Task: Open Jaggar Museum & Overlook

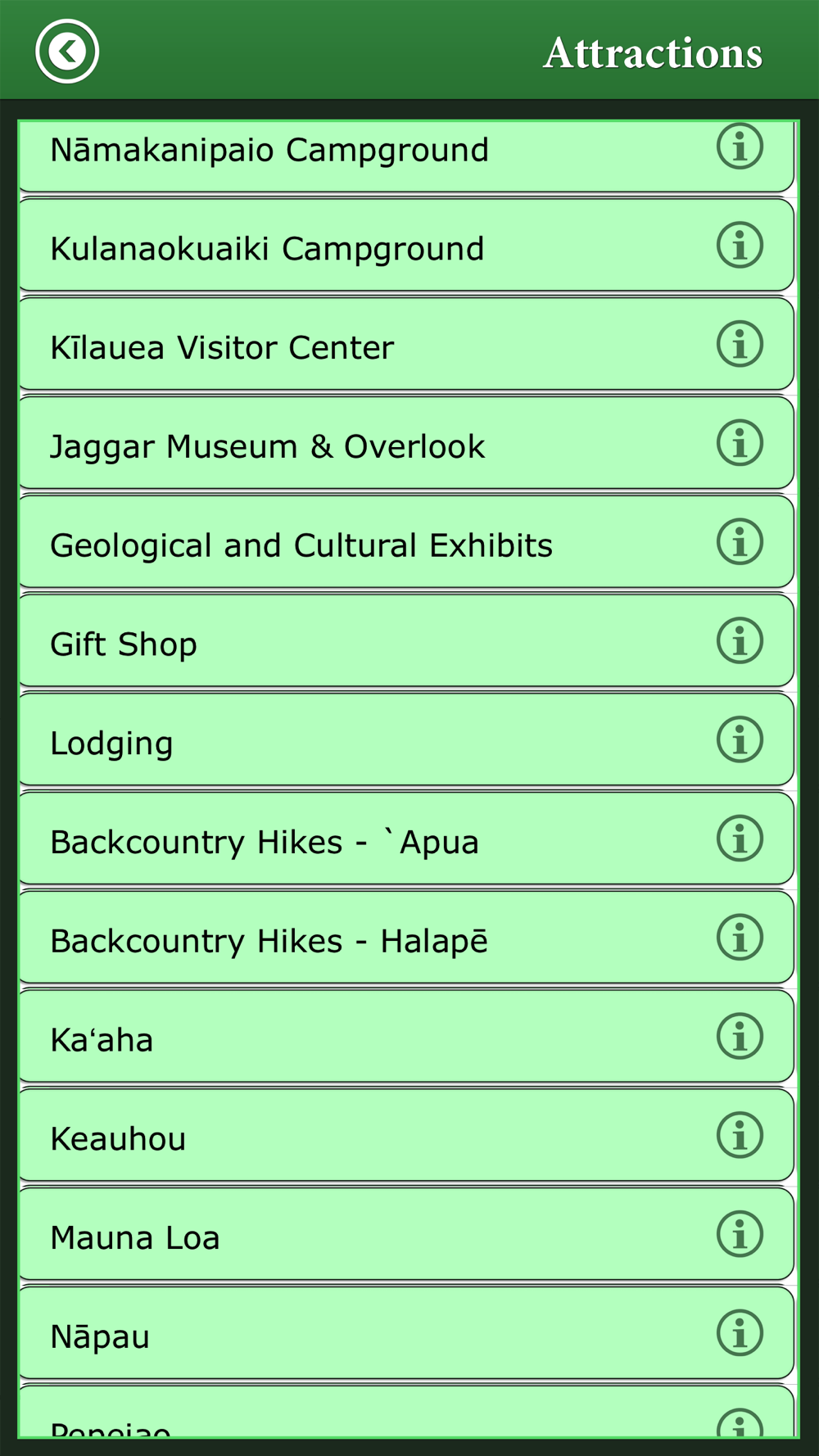Action: click(x=406, y=443)
